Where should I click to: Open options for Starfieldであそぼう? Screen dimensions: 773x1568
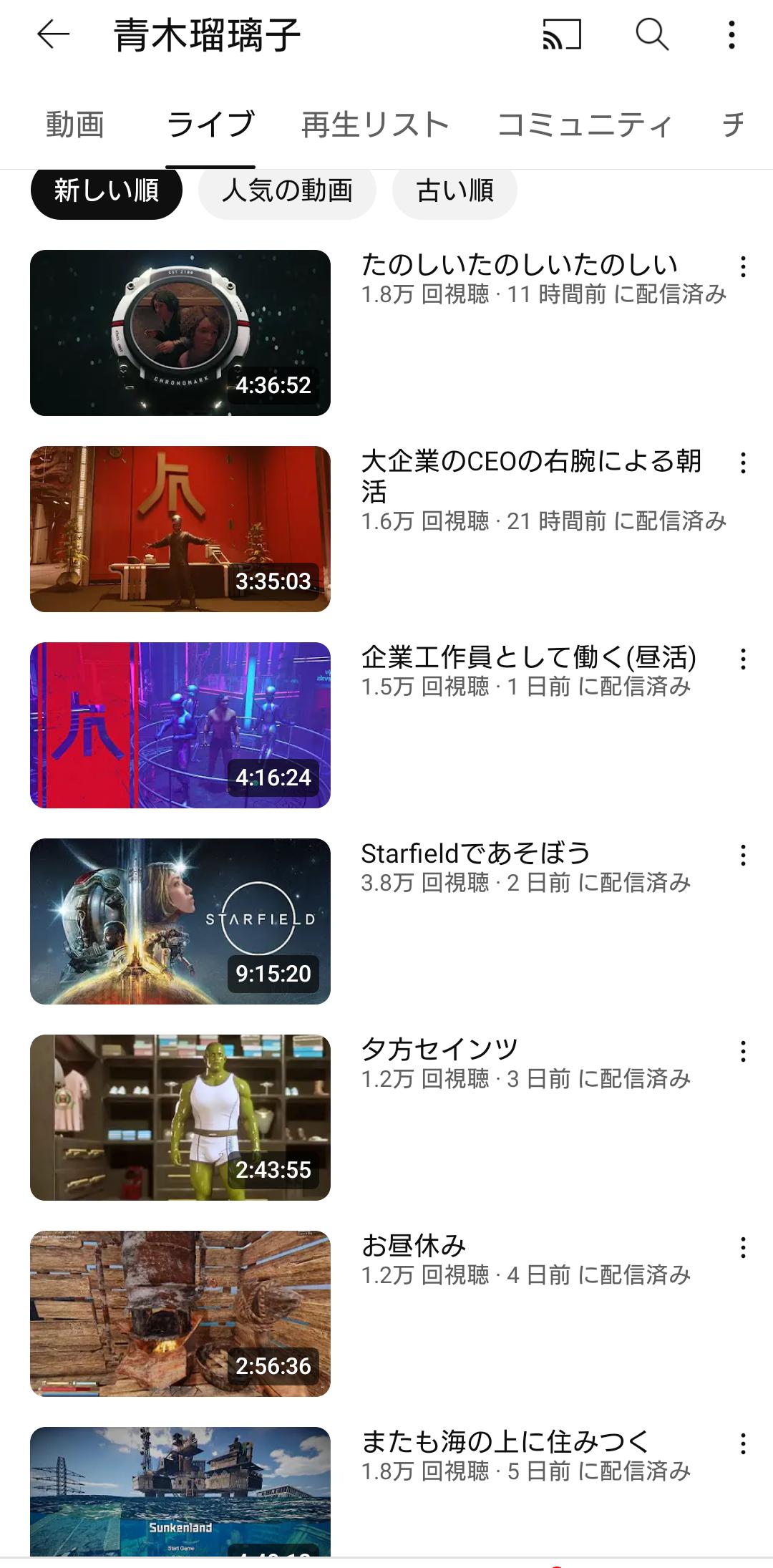pos(743,855)
